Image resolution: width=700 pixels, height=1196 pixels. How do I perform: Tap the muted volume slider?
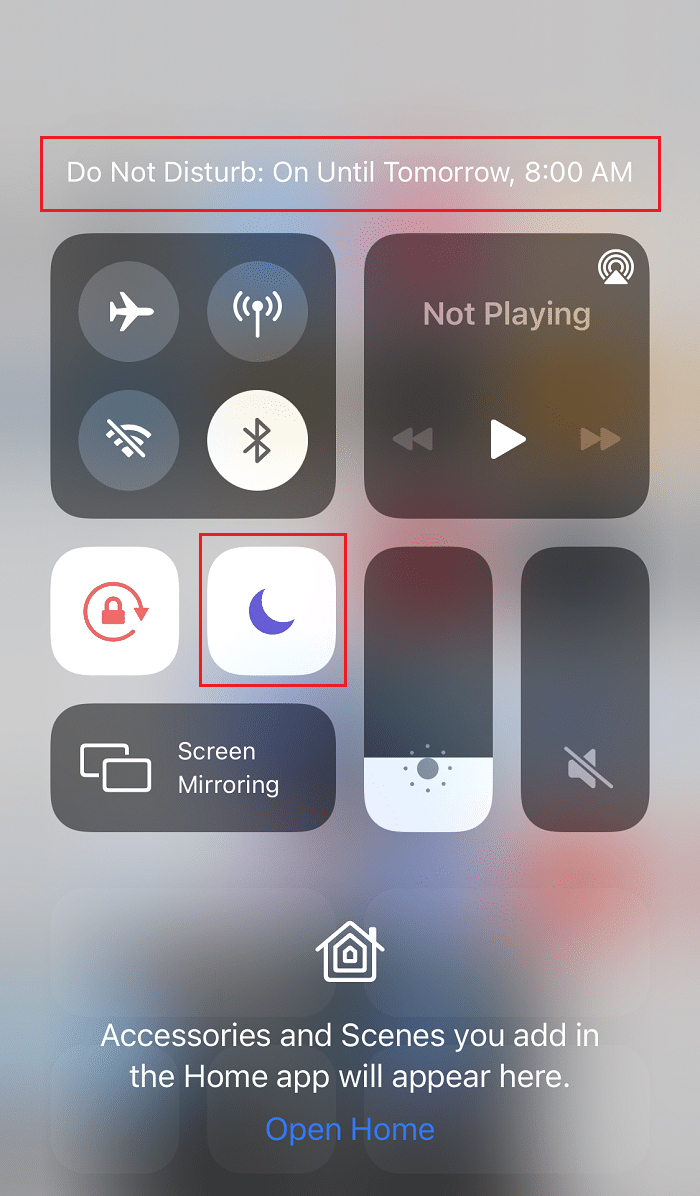[x=585, y=690]
